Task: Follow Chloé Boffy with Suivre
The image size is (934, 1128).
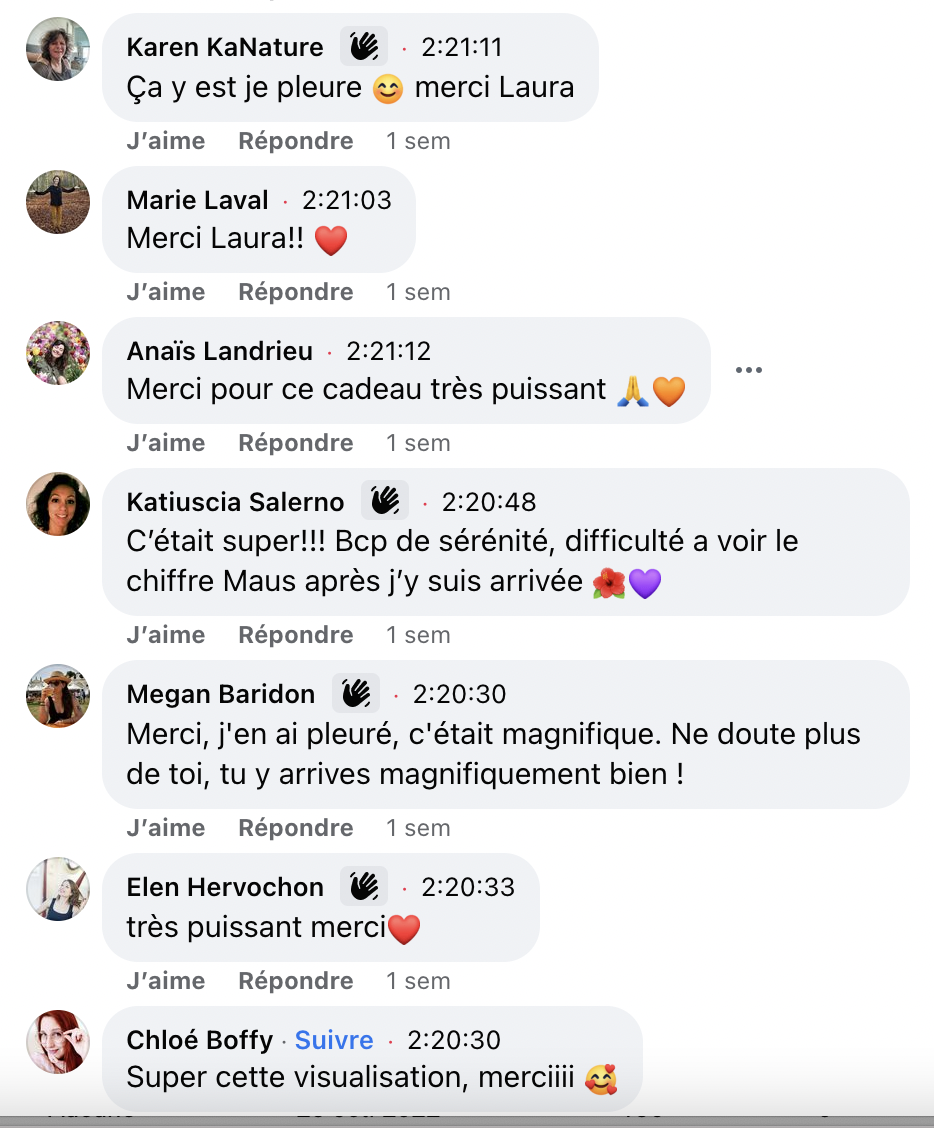Action: (334, 1040)
